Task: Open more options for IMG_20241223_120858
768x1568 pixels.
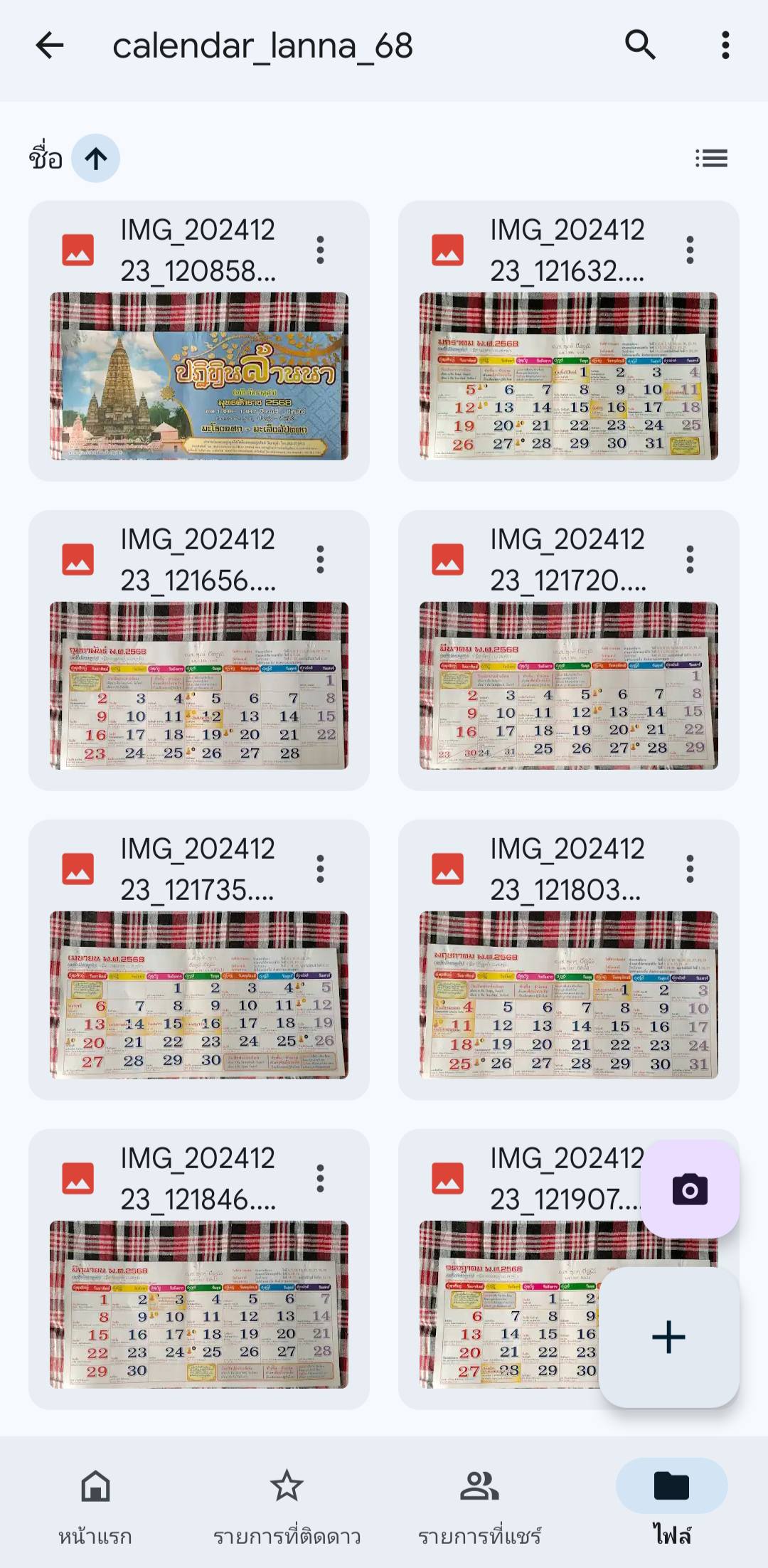Action: [x=320, y=250]
